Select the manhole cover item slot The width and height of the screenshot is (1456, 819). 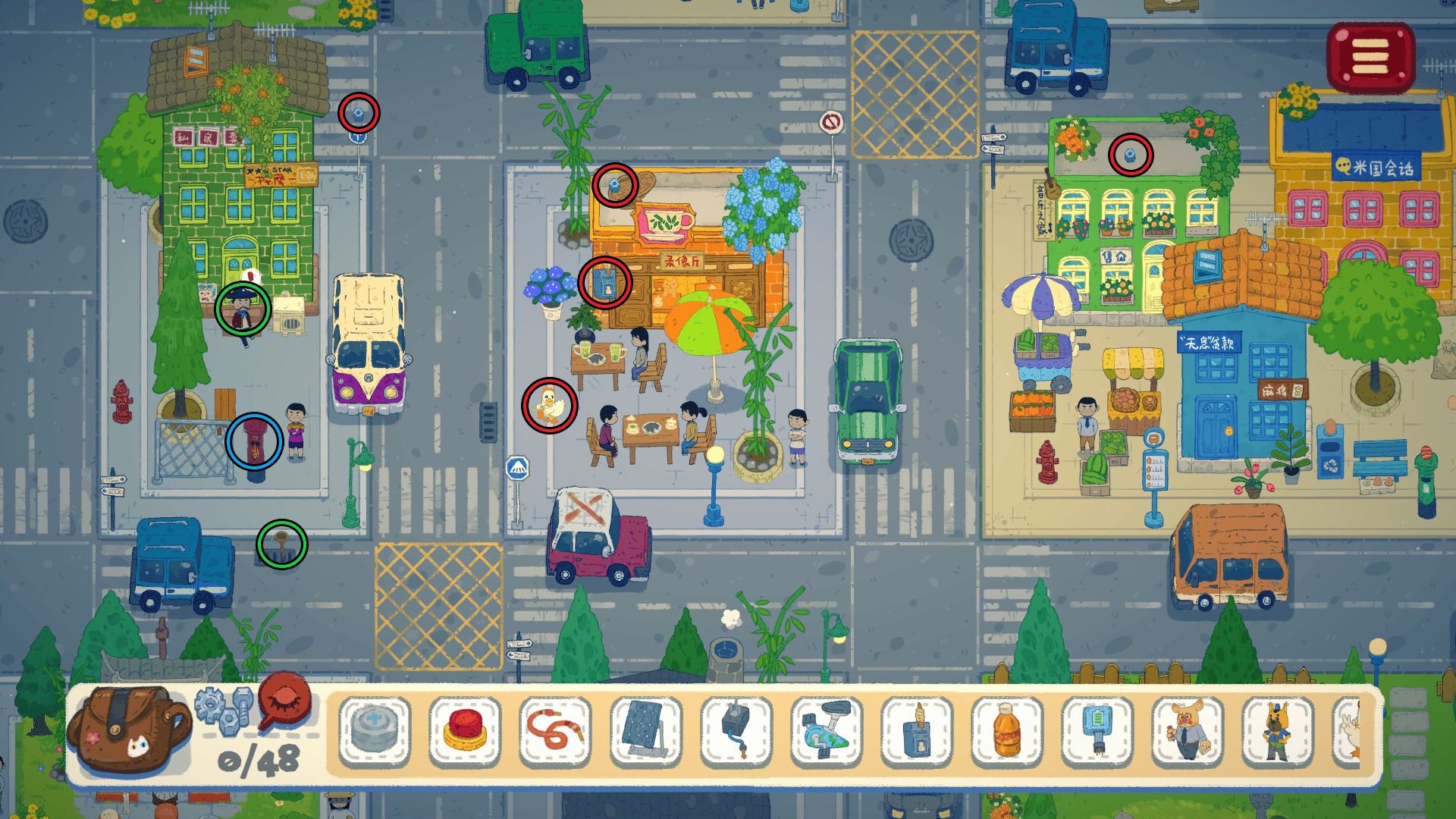(375, 731)
